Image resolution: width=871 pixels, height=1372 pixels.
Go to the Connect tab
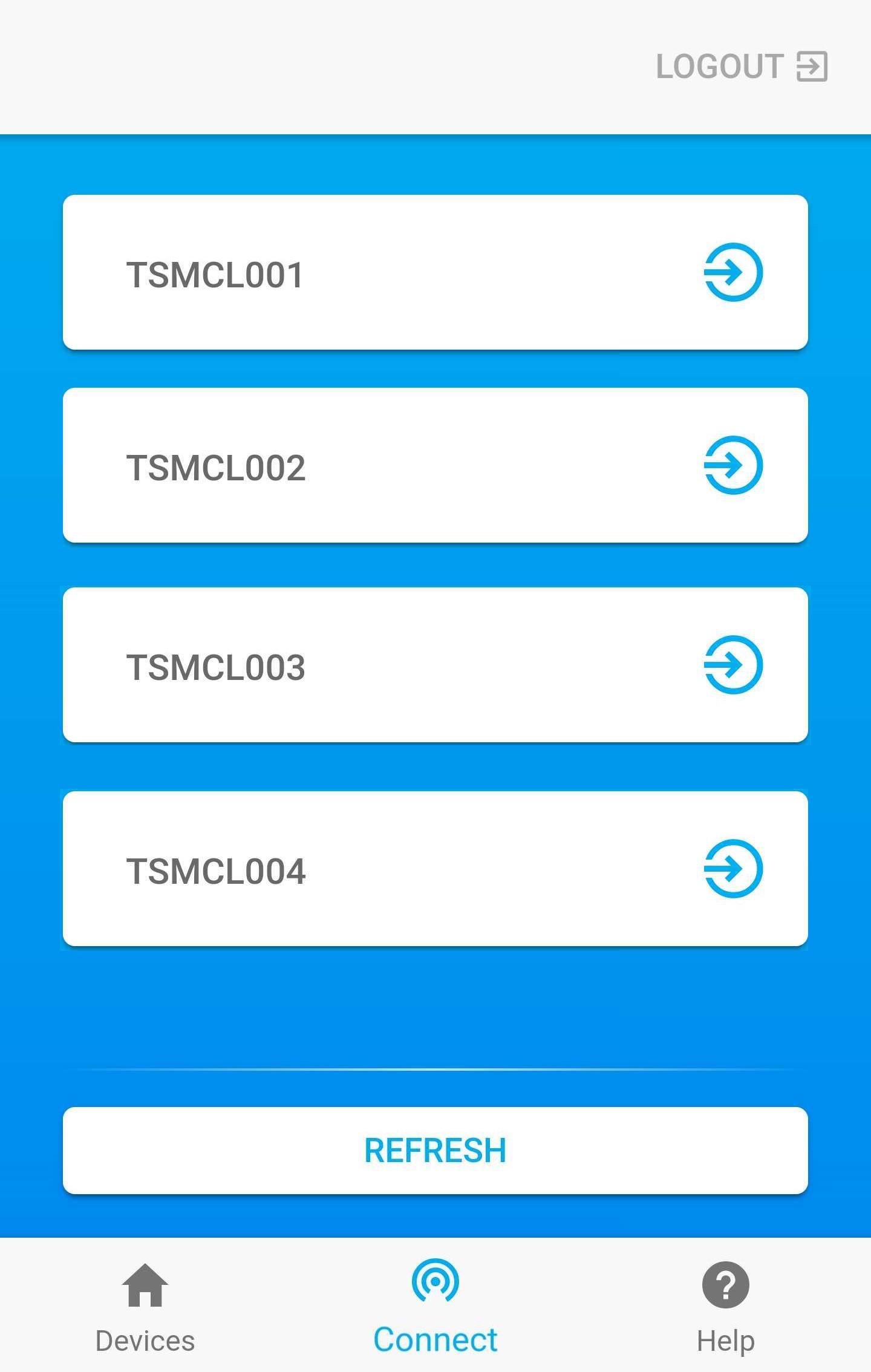(x=435, y=1307)
